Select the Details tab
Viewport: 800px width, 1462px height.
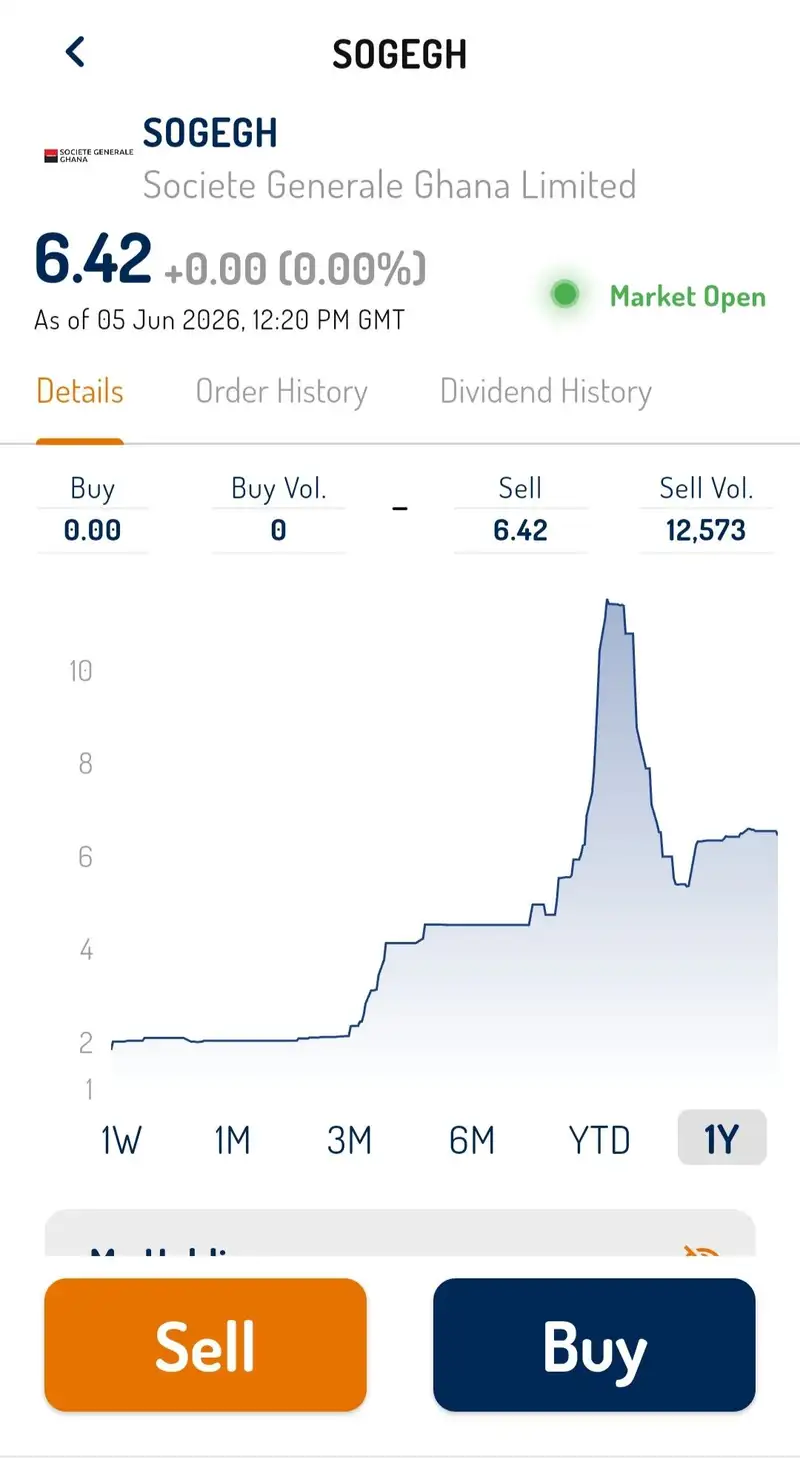(80, 392)
